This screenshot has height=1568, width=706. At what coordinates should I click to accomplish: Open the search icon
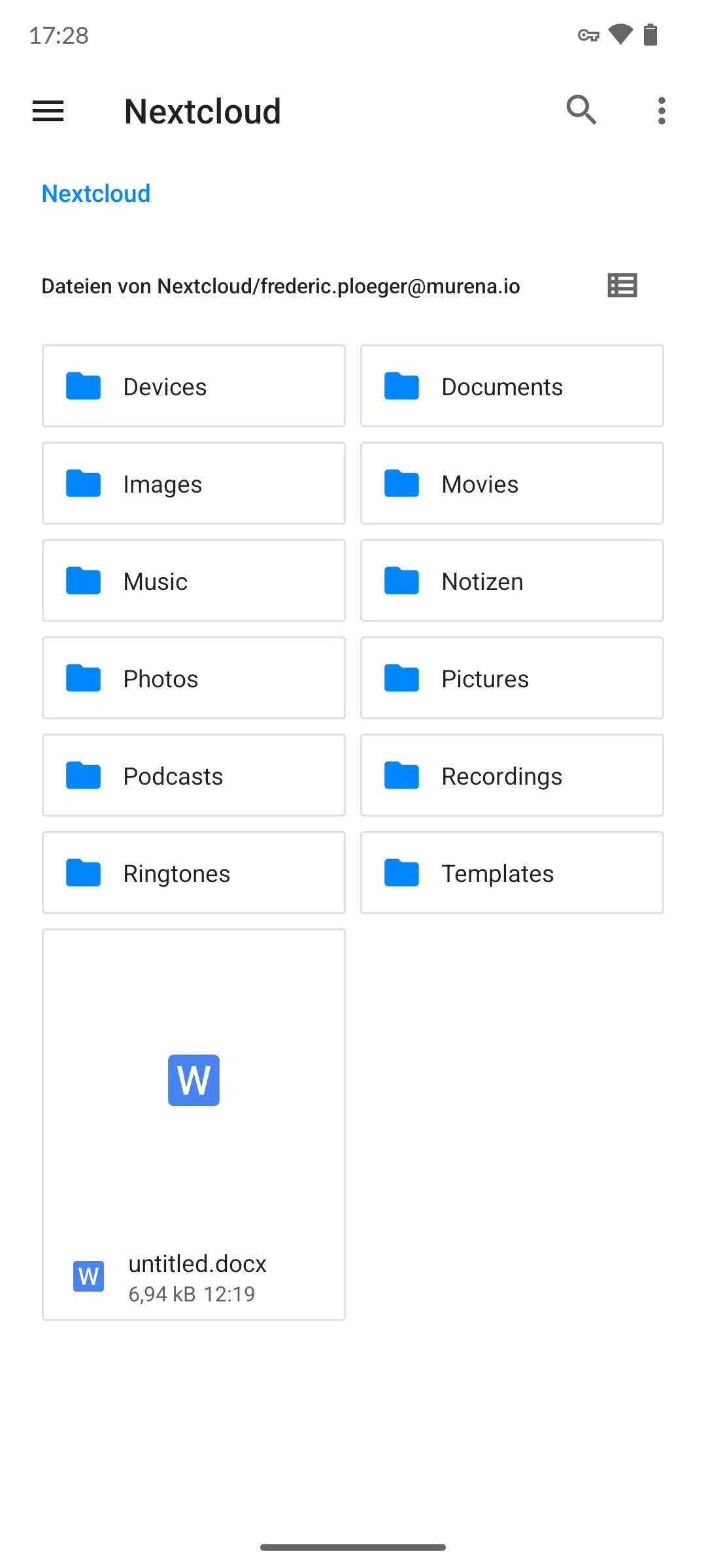pos(581,110)
